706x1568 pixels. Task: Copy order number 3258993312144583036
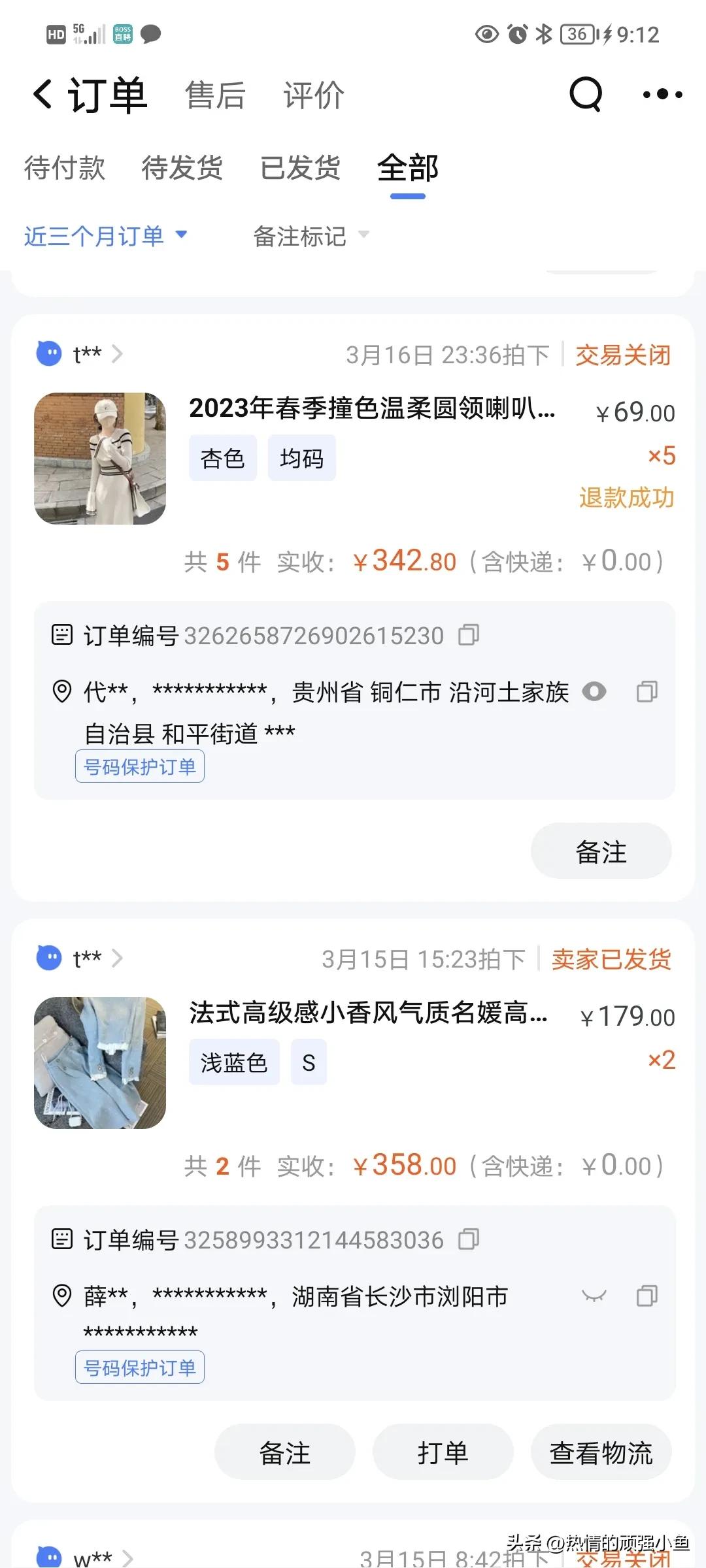pos(469,1239)
